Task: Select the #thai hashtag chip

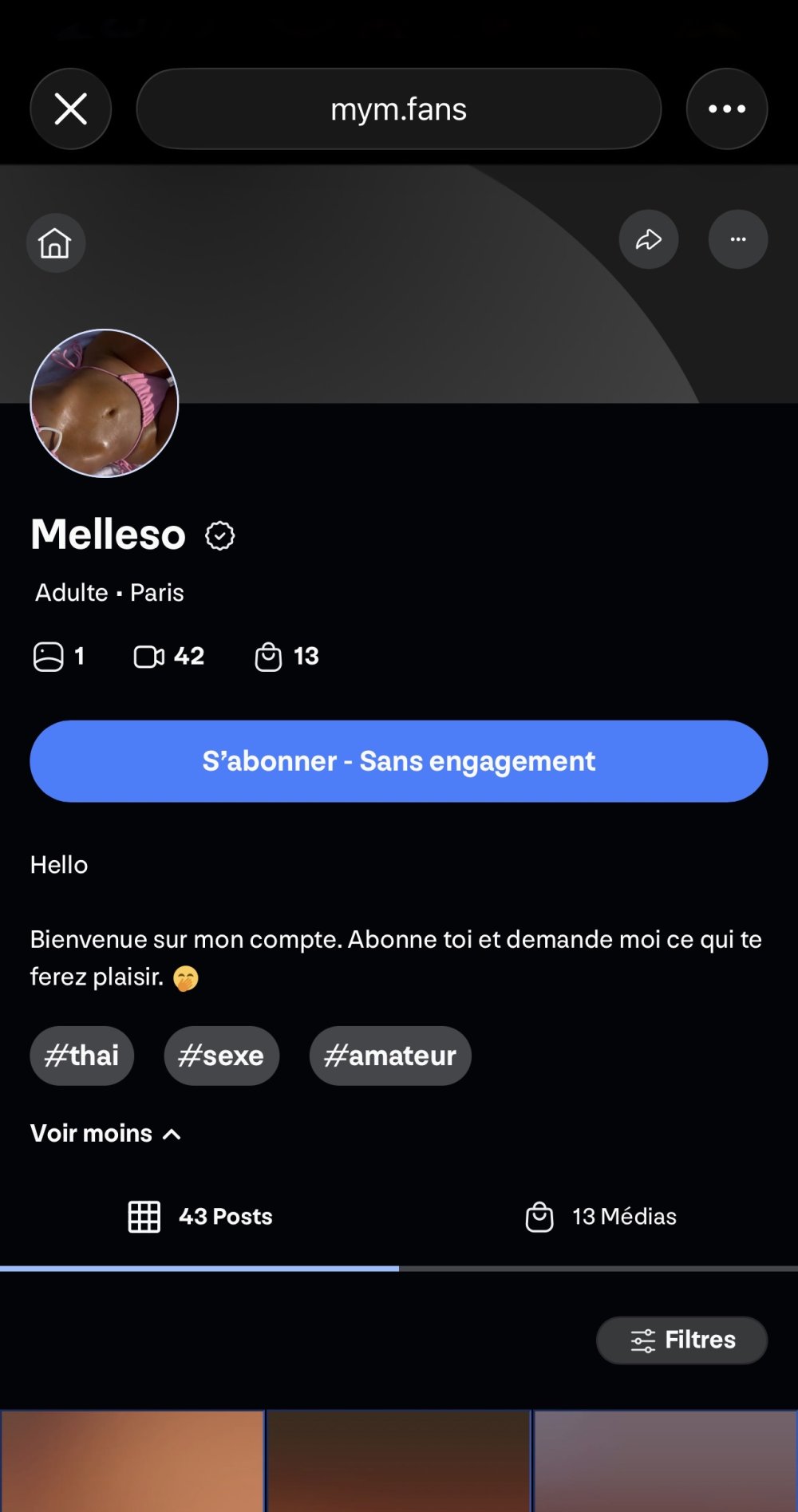Action: 81,1055
